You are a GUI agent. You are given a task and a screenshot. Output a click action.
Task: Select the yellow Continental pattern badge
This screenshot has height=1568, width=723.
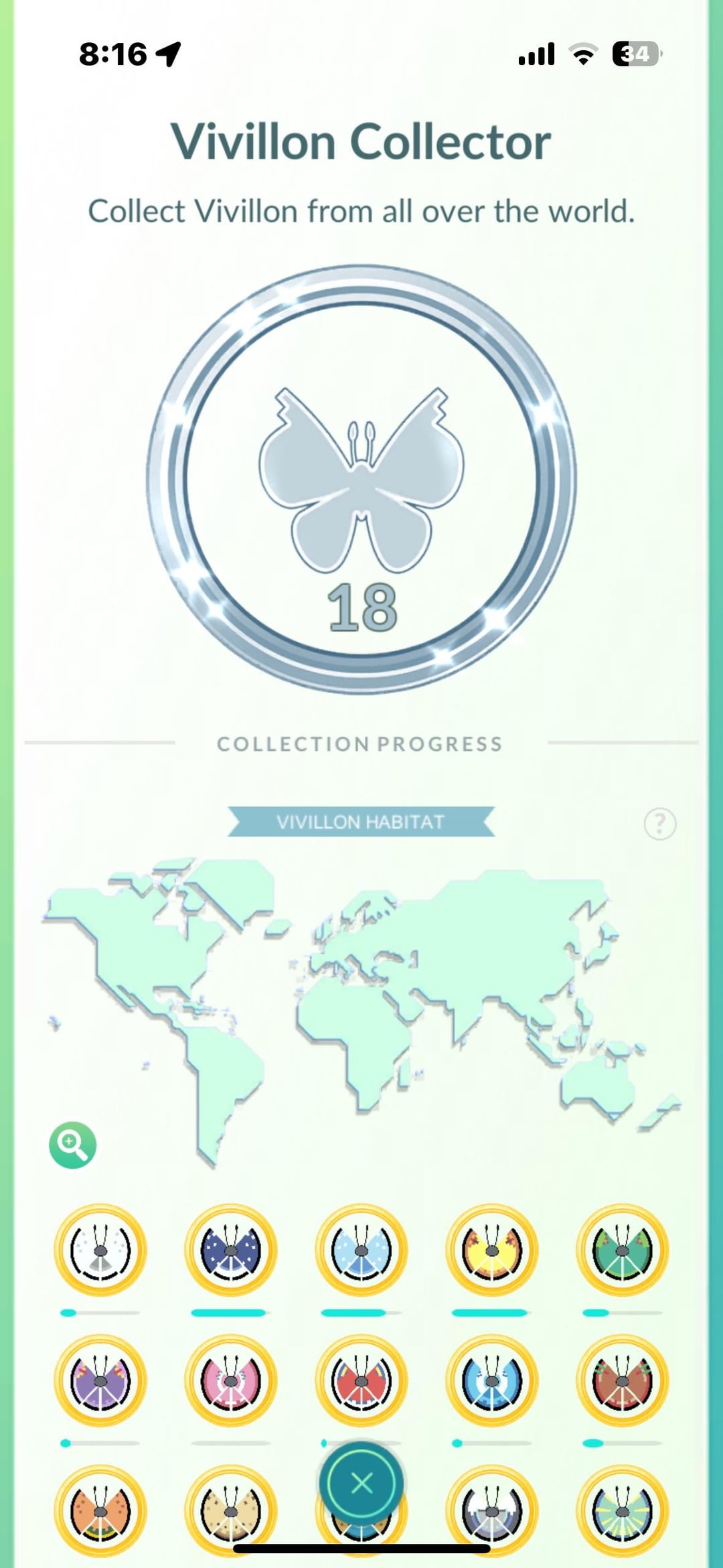click(492, 1250)
